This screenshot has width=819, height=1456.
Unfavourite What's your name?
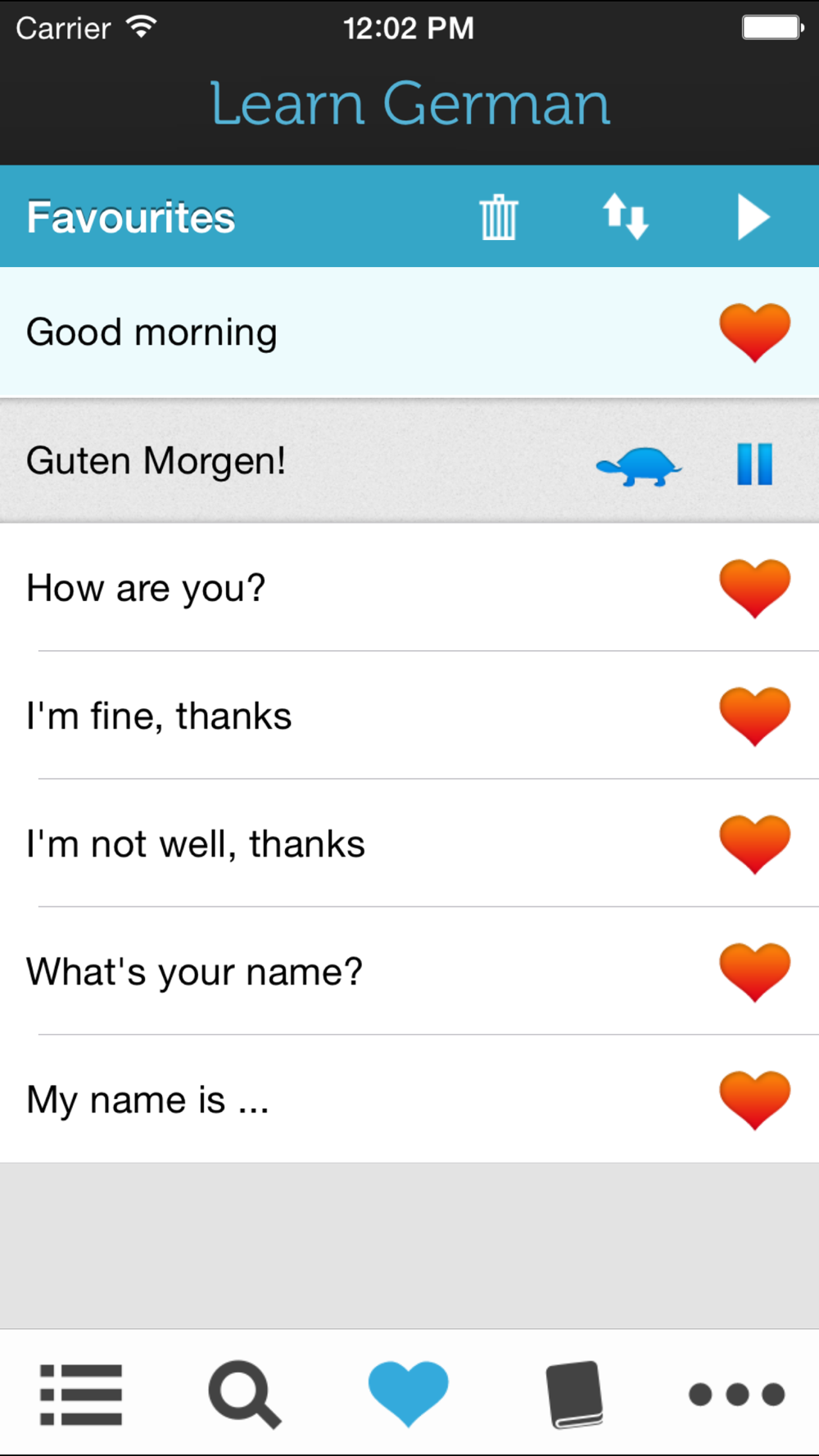(x=754, y=971)
